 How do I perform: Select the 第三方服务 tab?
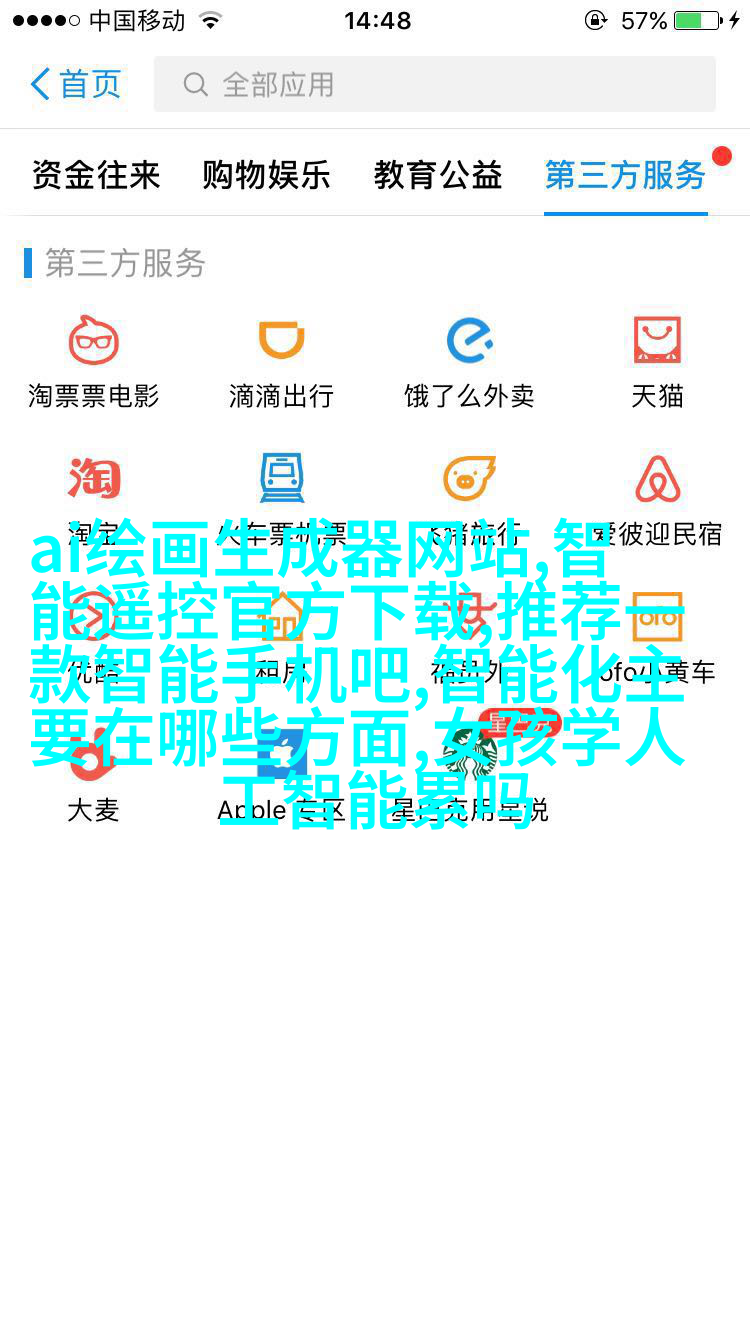coord(625,176)
